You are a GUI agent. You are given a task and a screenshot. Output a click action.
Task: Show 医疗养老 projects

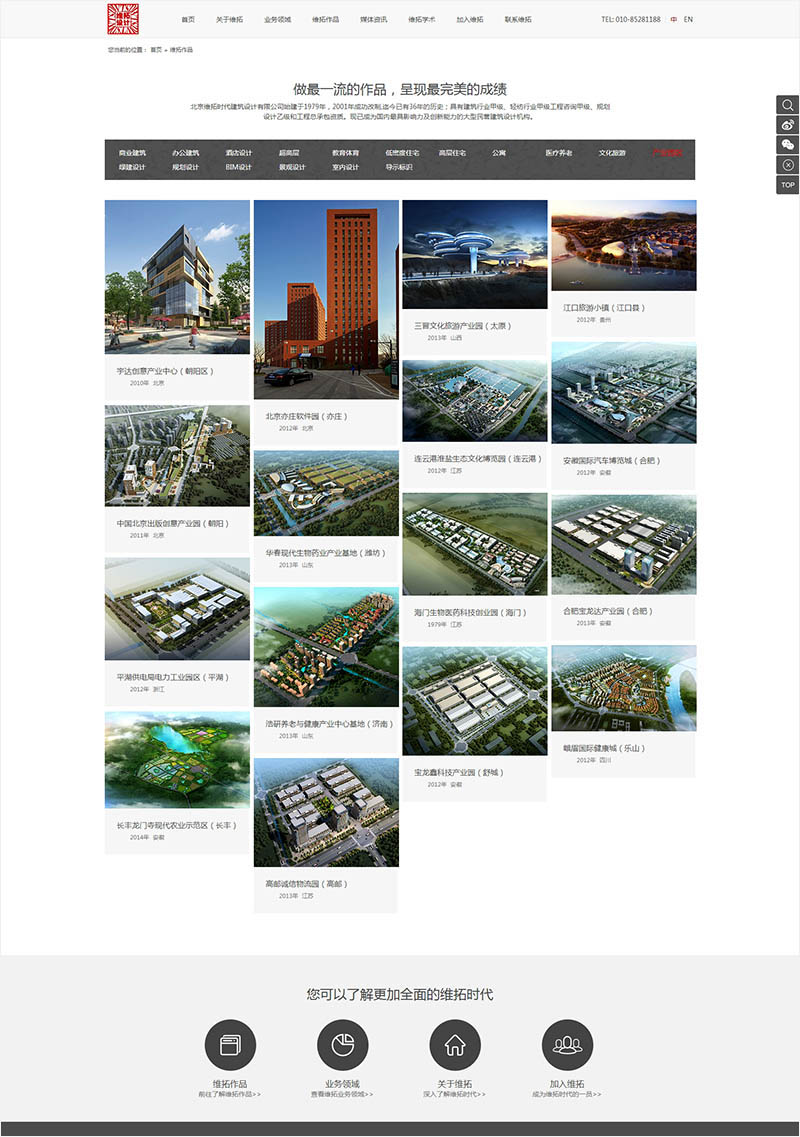(x=558, y=153)
